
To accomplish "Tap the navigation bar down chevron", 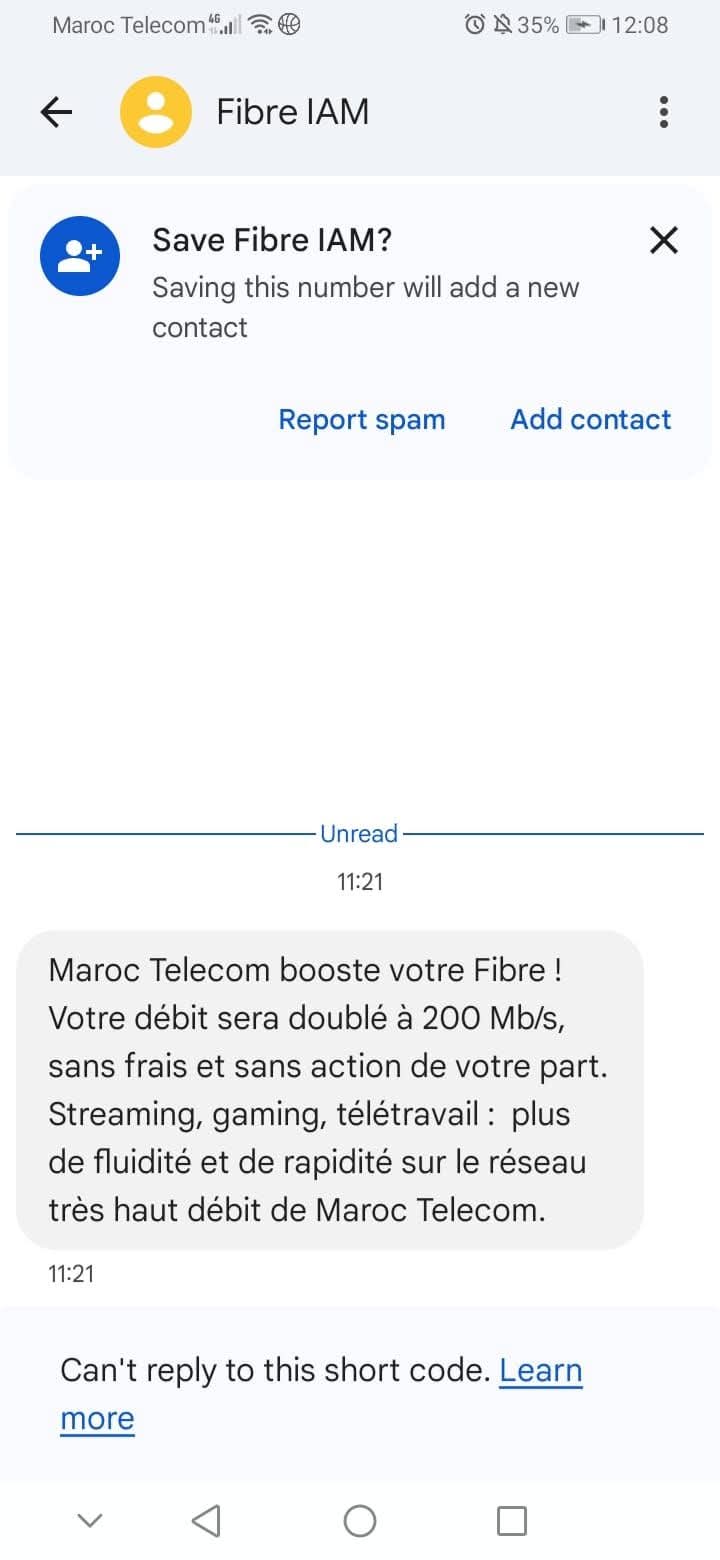I will [90, 1521].
